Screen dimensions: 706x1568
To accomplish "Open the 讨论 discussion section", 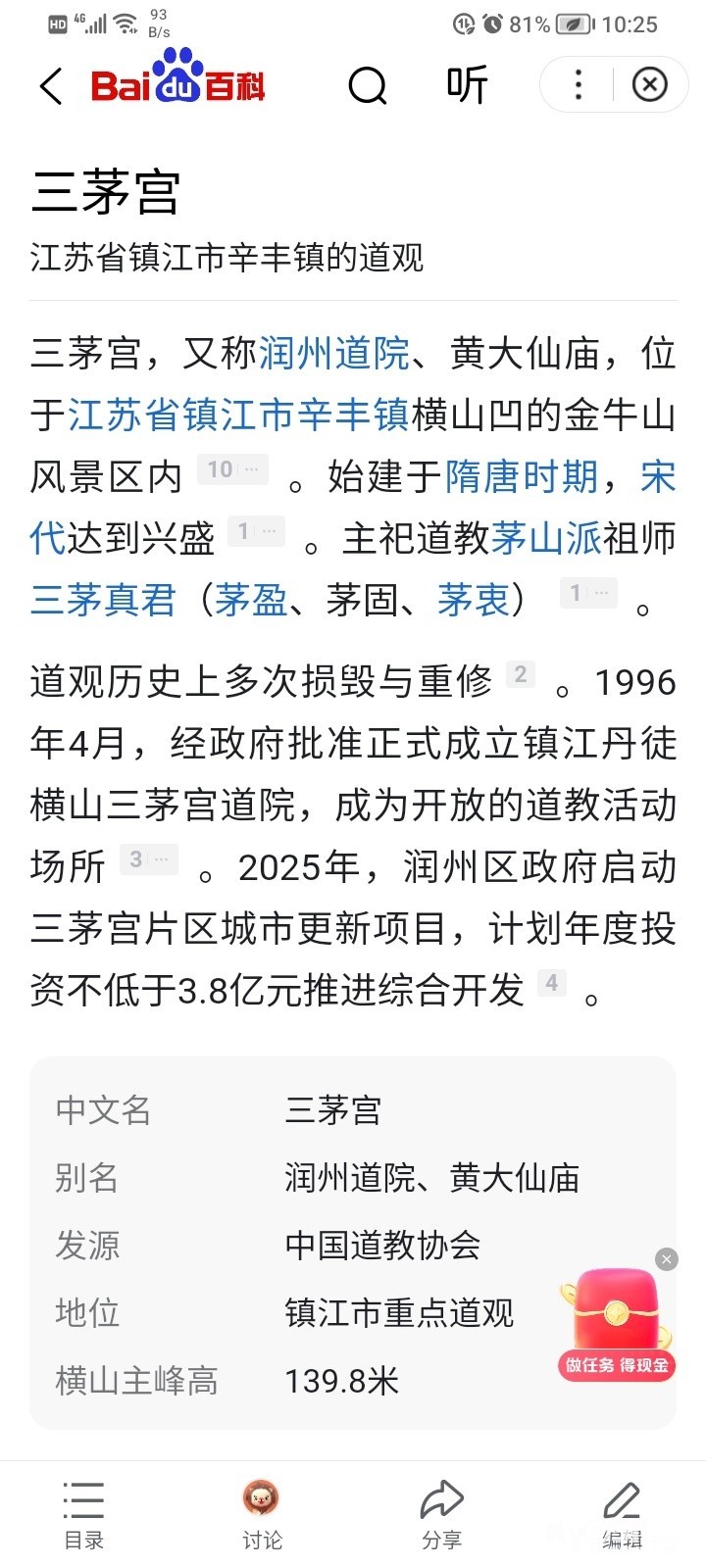I will coord(262,1514).
